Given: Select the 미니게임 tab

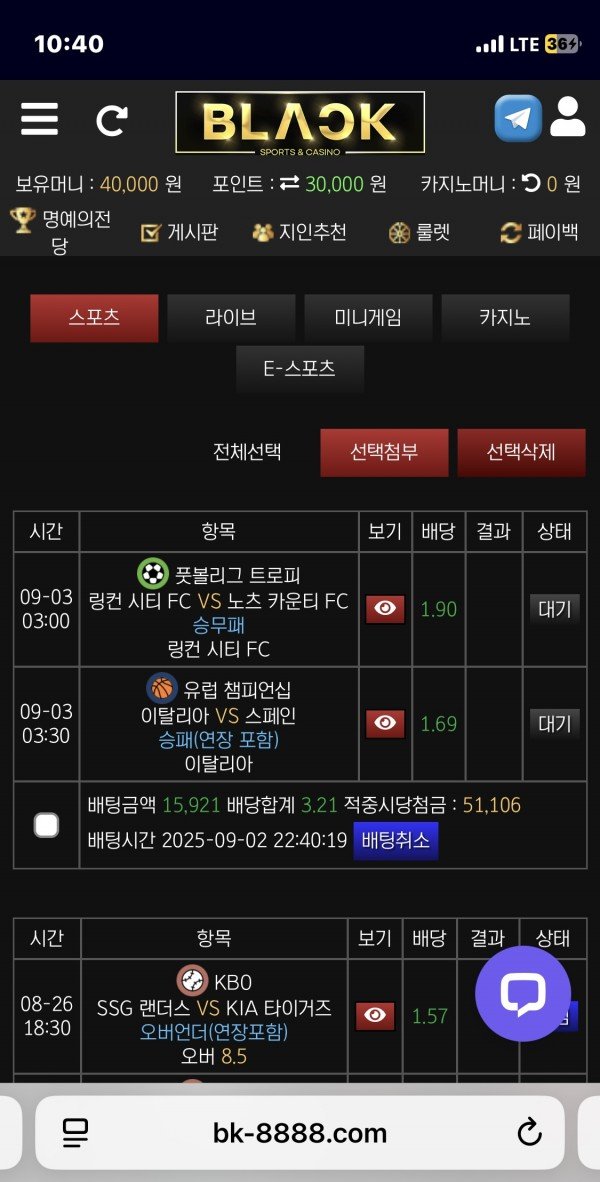Looking at the screenshot, I should tap(368, 318).
